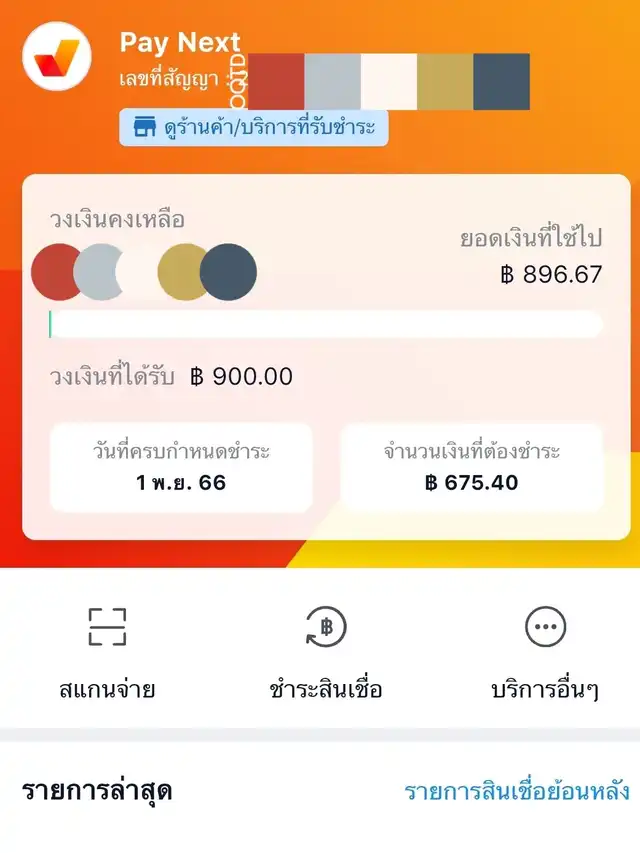Viewport: 640px width, 853px height.
Task: Tap สแกนจ่าย to scan and pay
Action: click(107, 650)
